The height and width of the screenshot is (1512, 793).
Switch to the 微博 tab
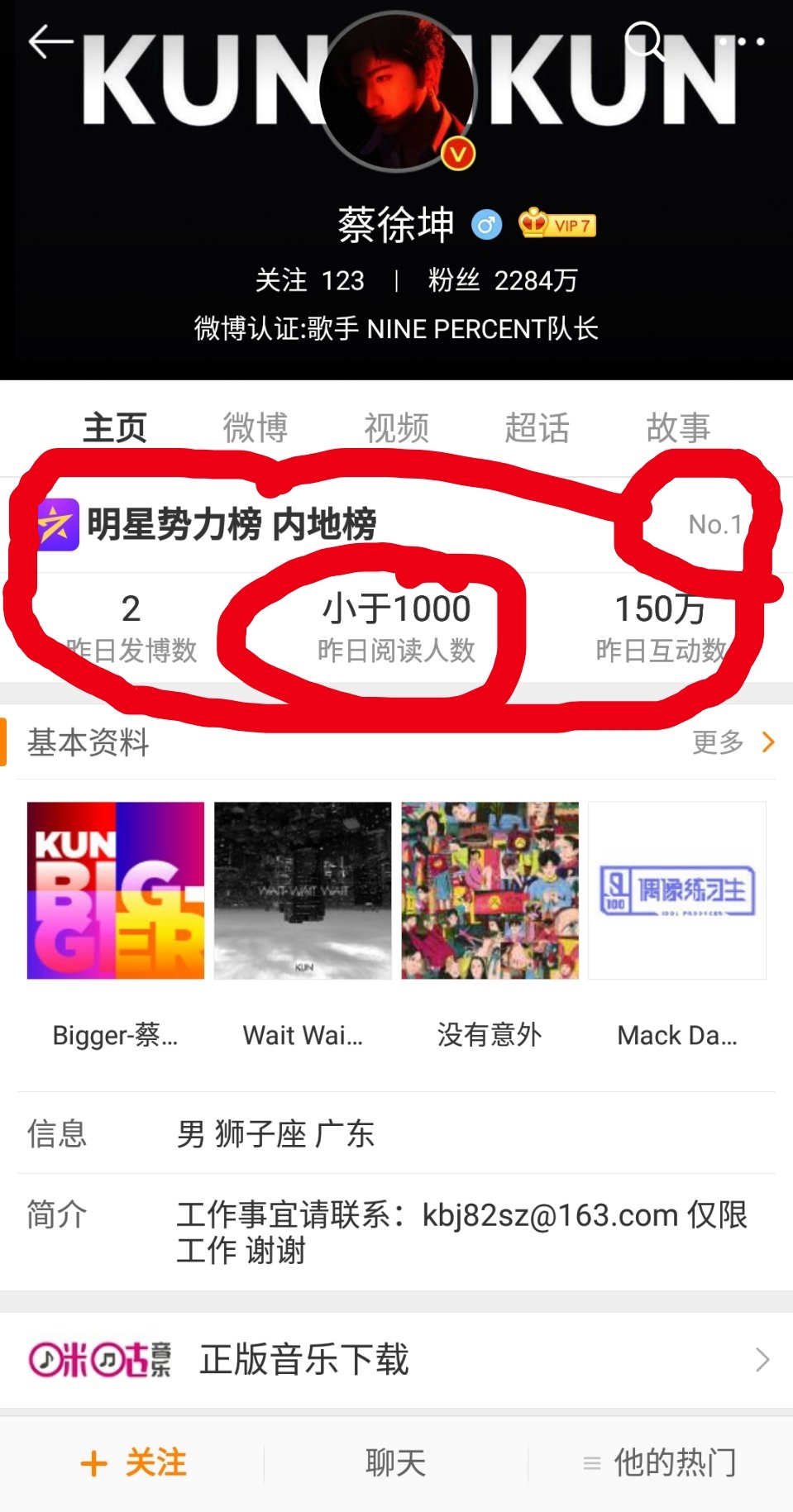(255, 428)
